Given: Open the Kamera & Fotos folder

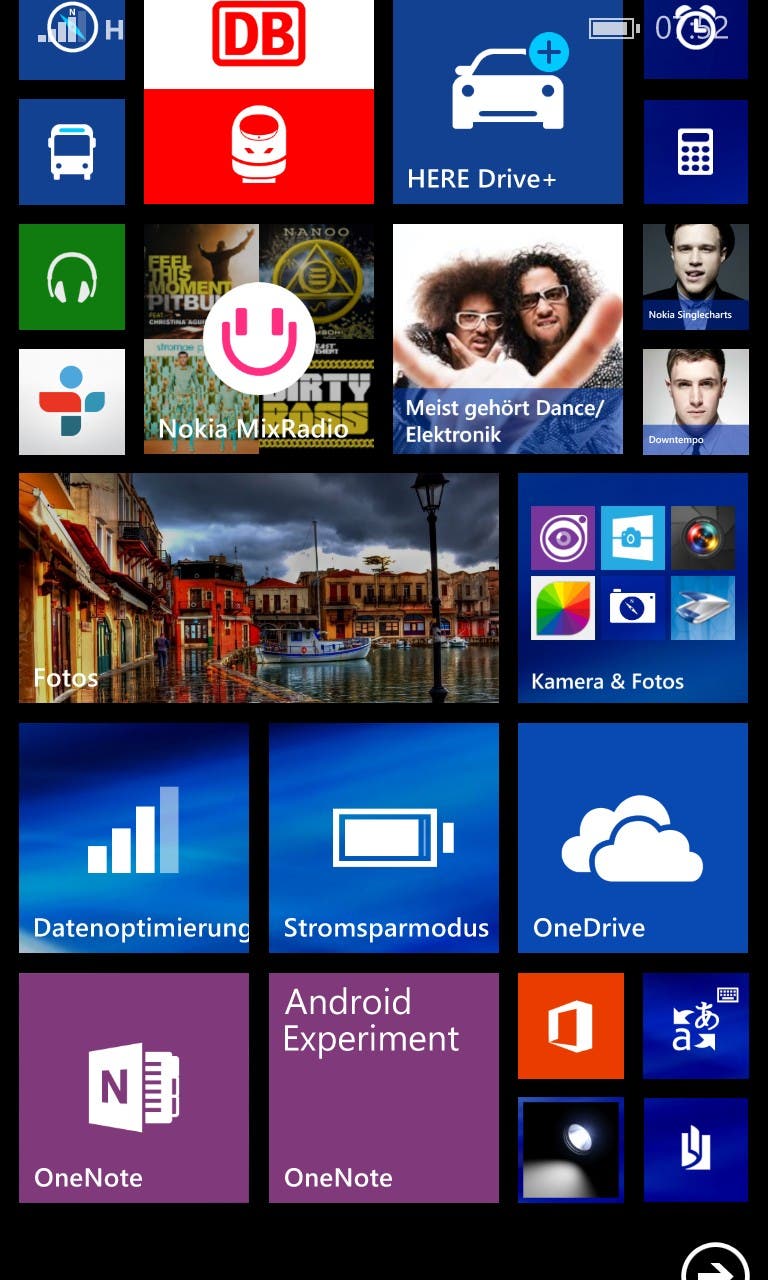Looking at the screenshot, I should click(x=633, y=588).
